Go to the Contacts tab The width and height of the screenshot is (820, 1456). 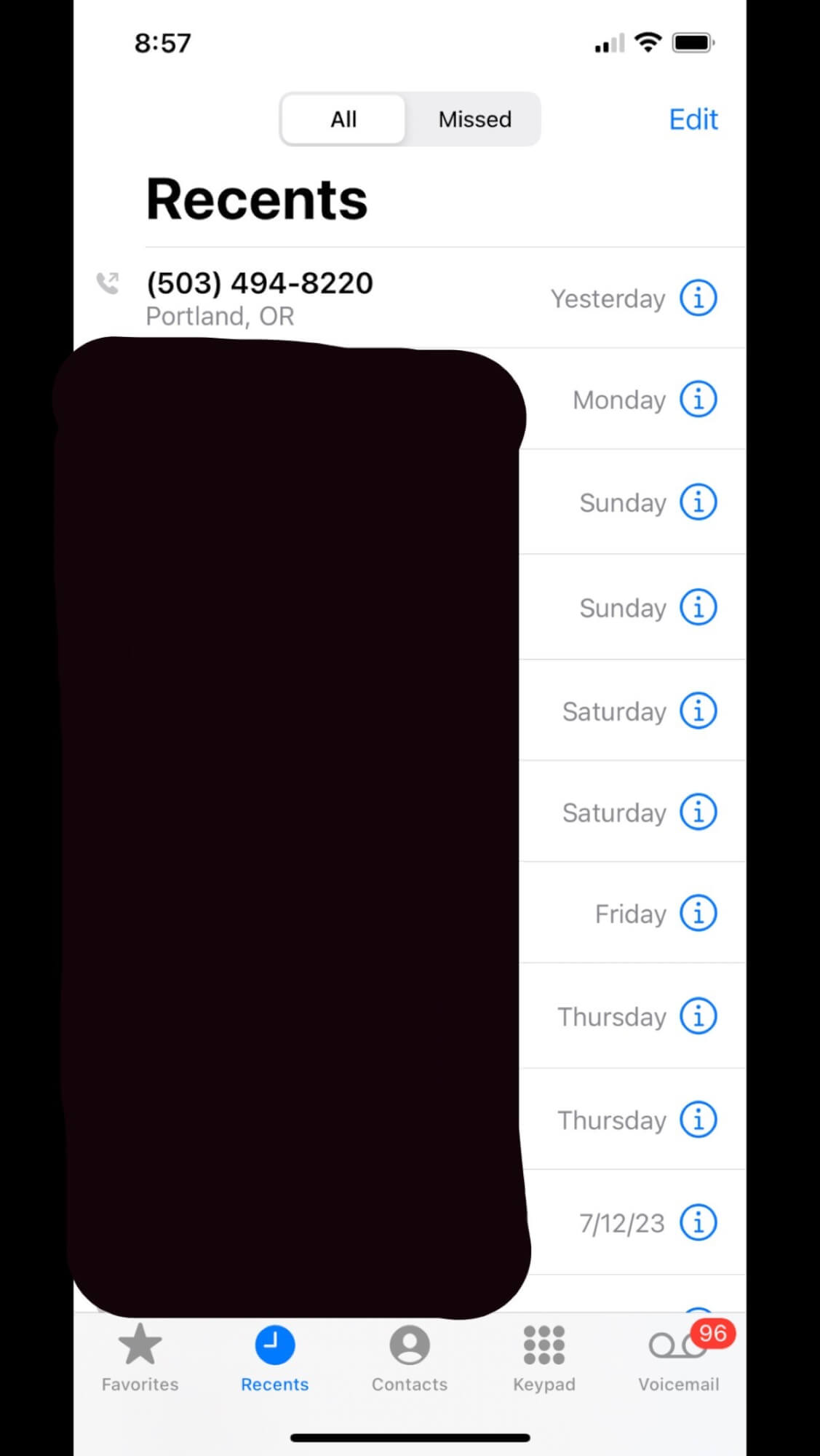tap(410, 1358)
